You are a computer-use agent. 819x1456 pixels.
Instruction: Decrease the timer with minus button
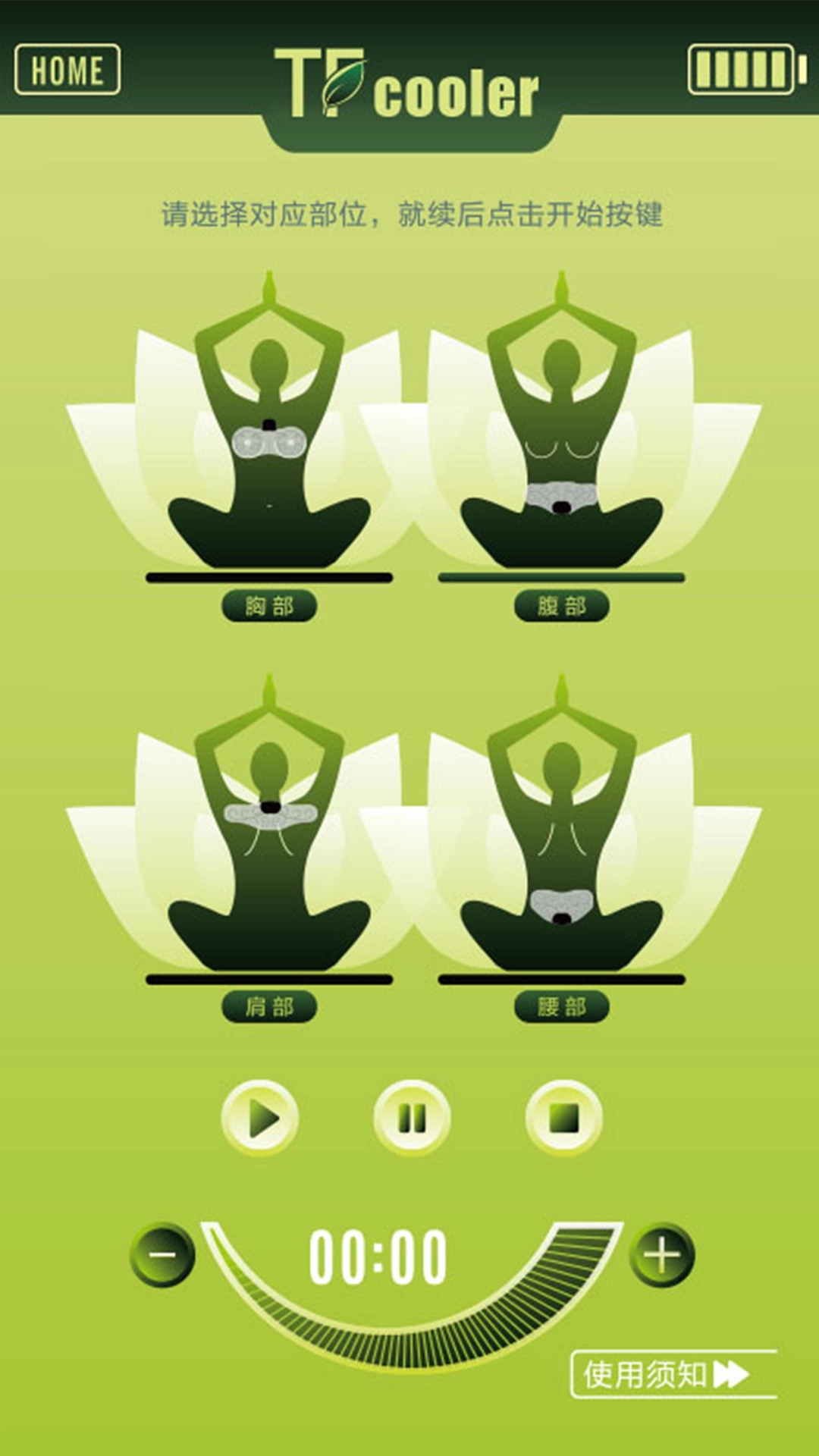pos(162,1255)
